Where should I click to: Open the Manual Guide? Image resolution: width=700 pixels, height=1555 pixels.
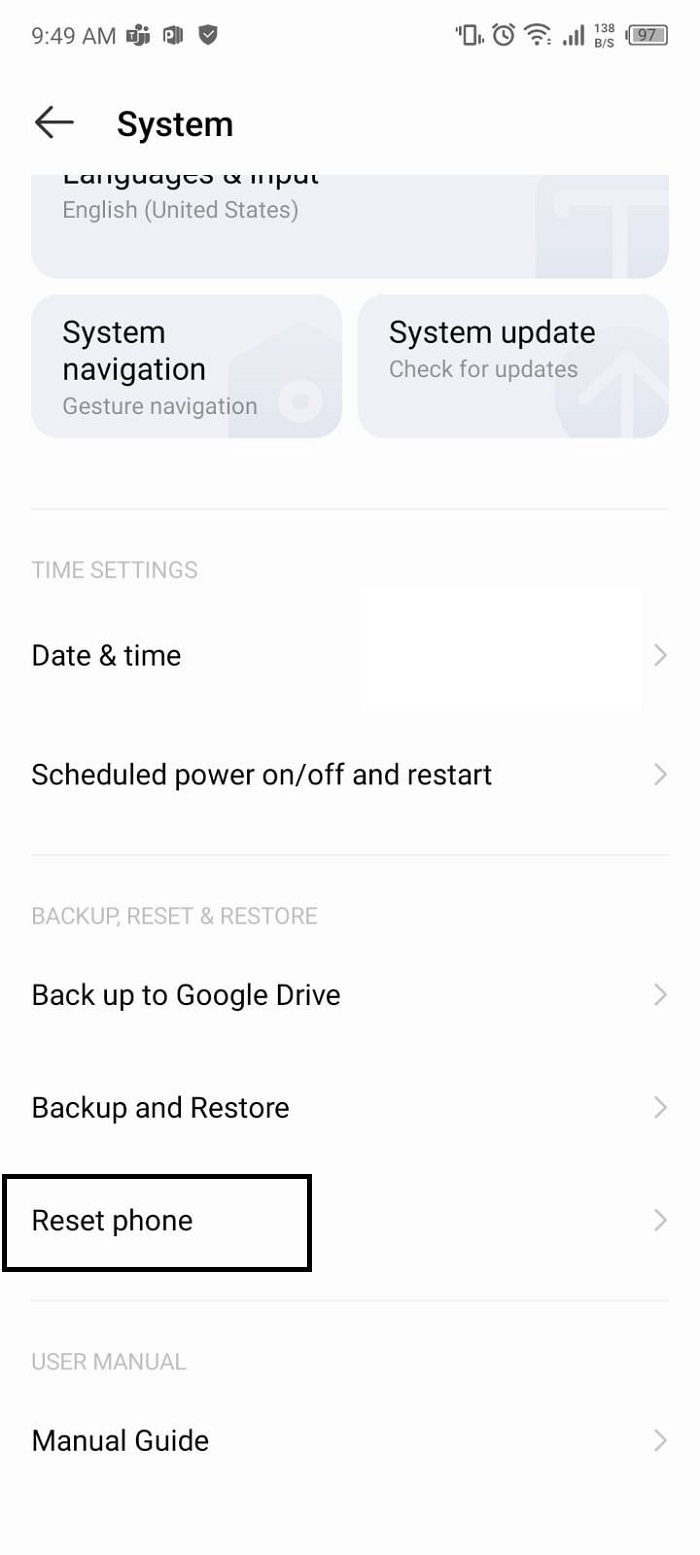pos(350,1441)
